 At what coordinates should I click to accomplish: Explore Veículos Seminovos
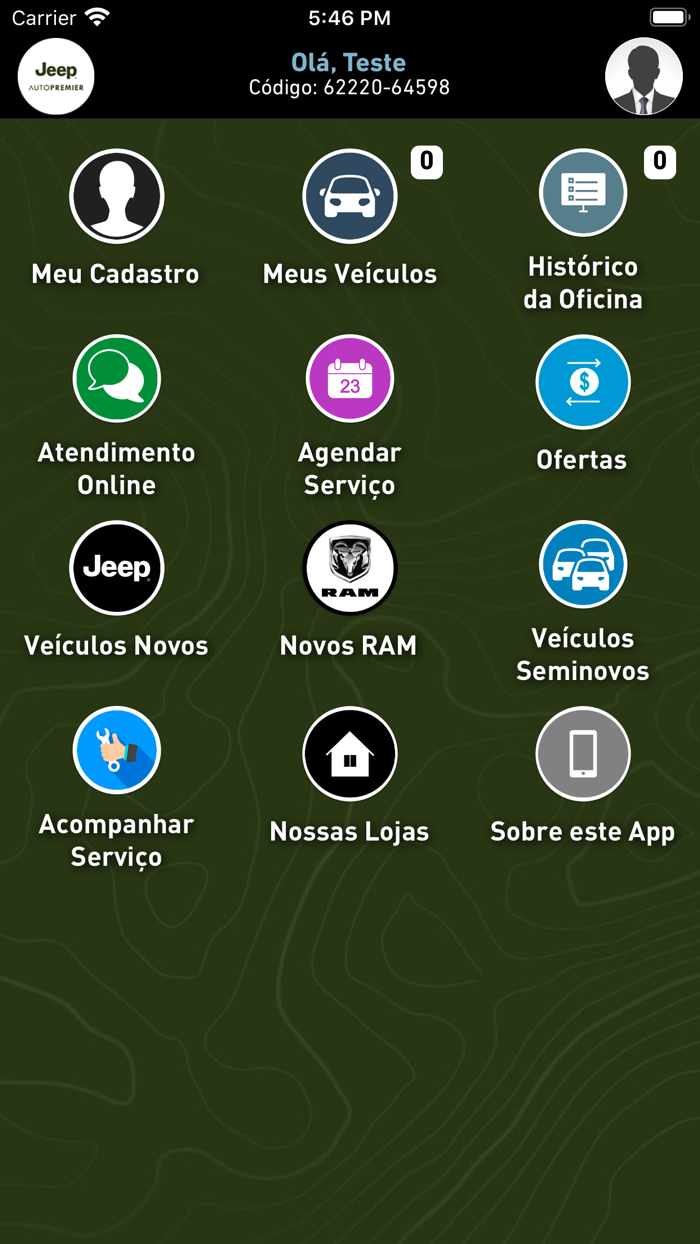click(583, 565)
